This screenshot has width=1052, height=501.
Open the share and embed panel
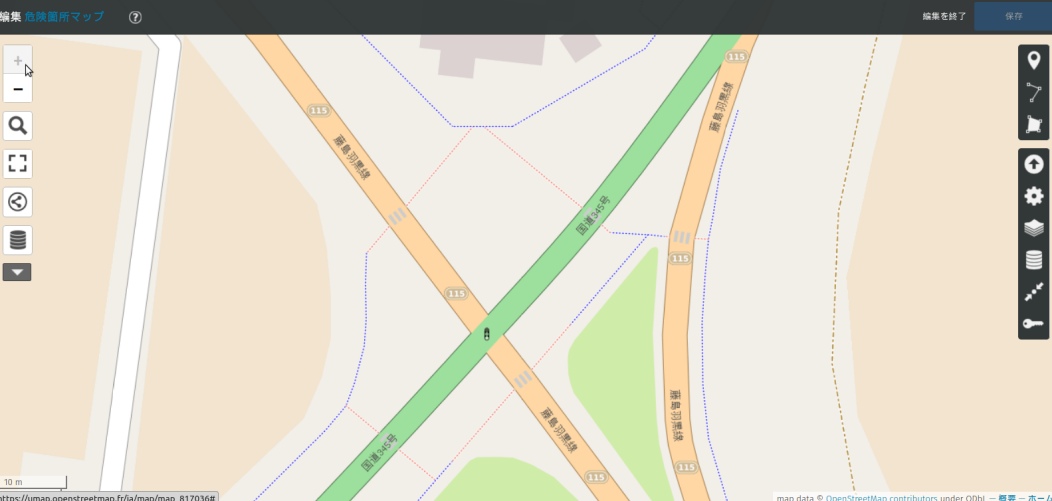pyautogui.click(x=18, y=202)
